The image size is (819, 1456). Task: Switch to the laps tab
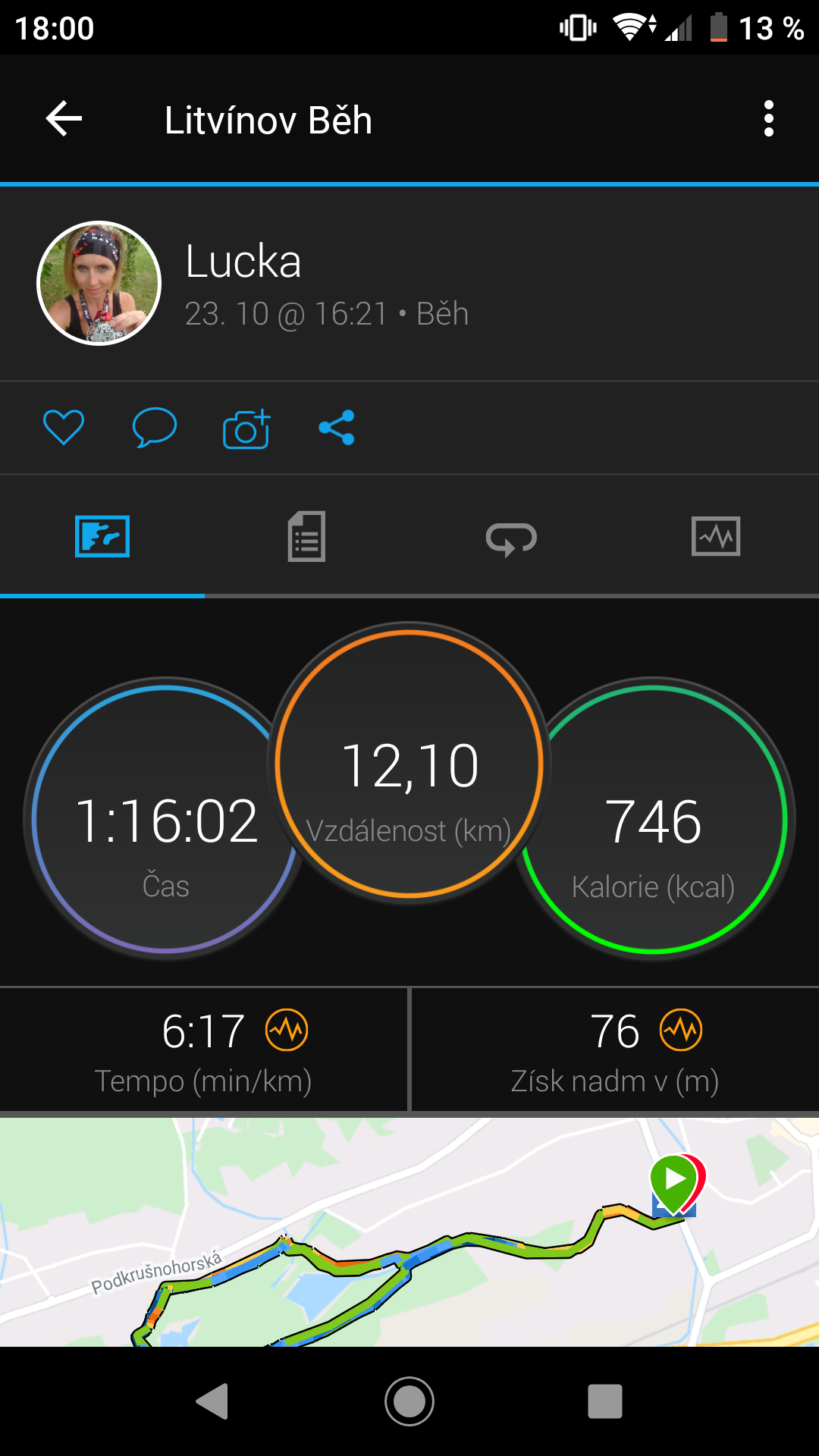[x=511, y=538]
